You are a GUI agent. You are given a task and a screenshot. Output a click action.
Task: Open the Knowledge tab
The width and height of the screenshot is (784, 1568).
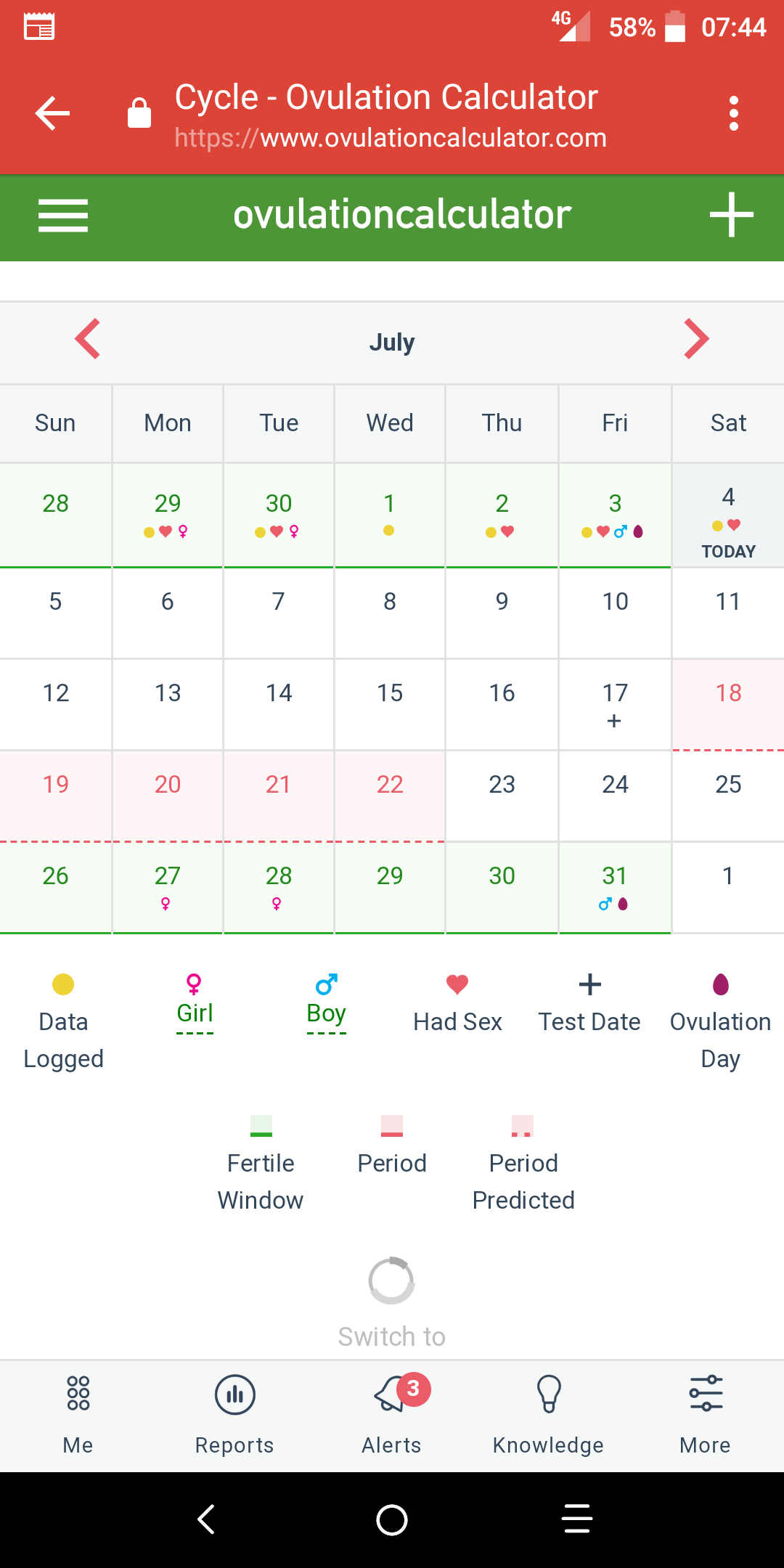(x=548, y=1416)
